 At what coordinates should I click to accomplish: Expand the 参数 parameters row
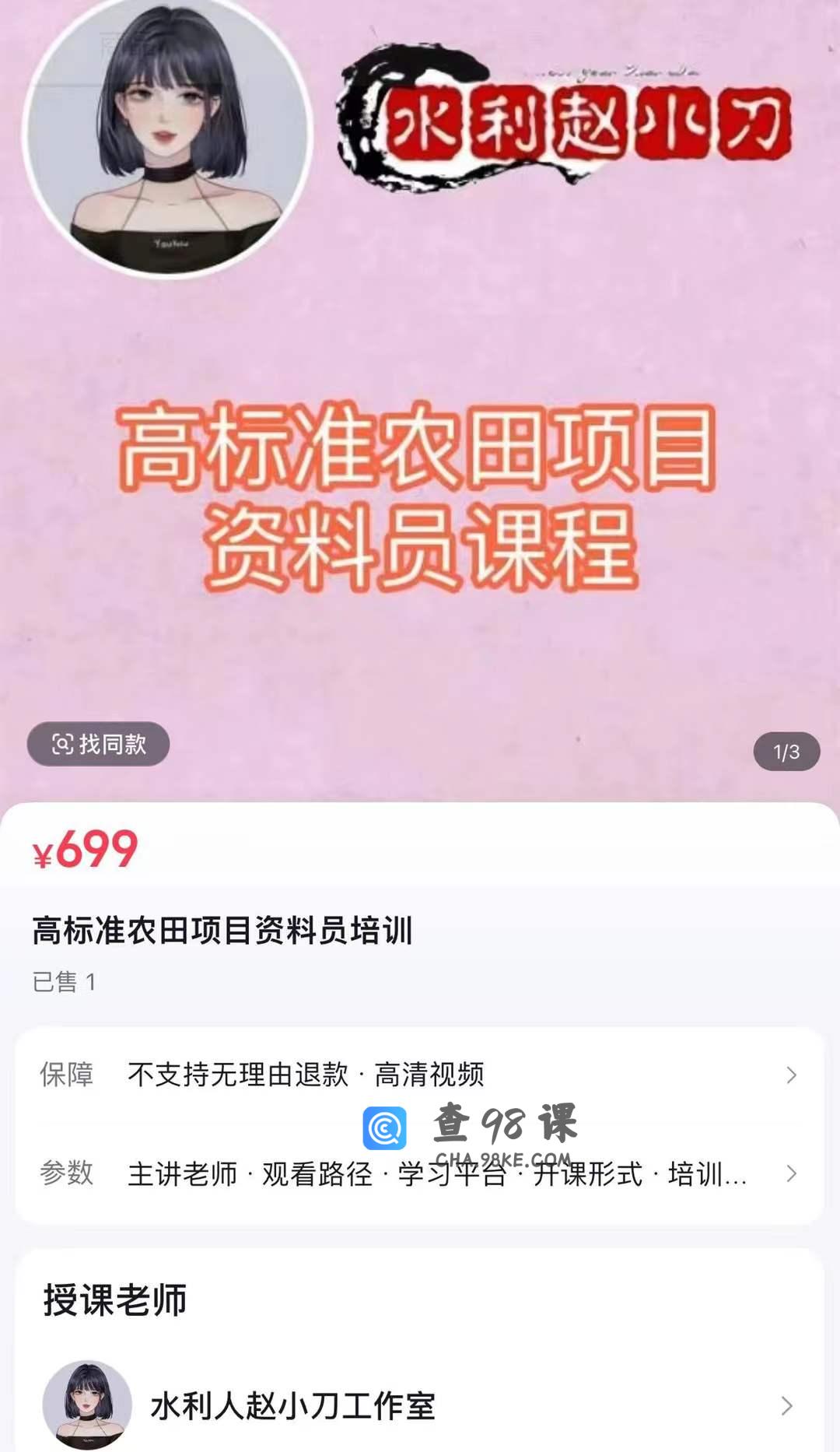[x=418, y=1173]
